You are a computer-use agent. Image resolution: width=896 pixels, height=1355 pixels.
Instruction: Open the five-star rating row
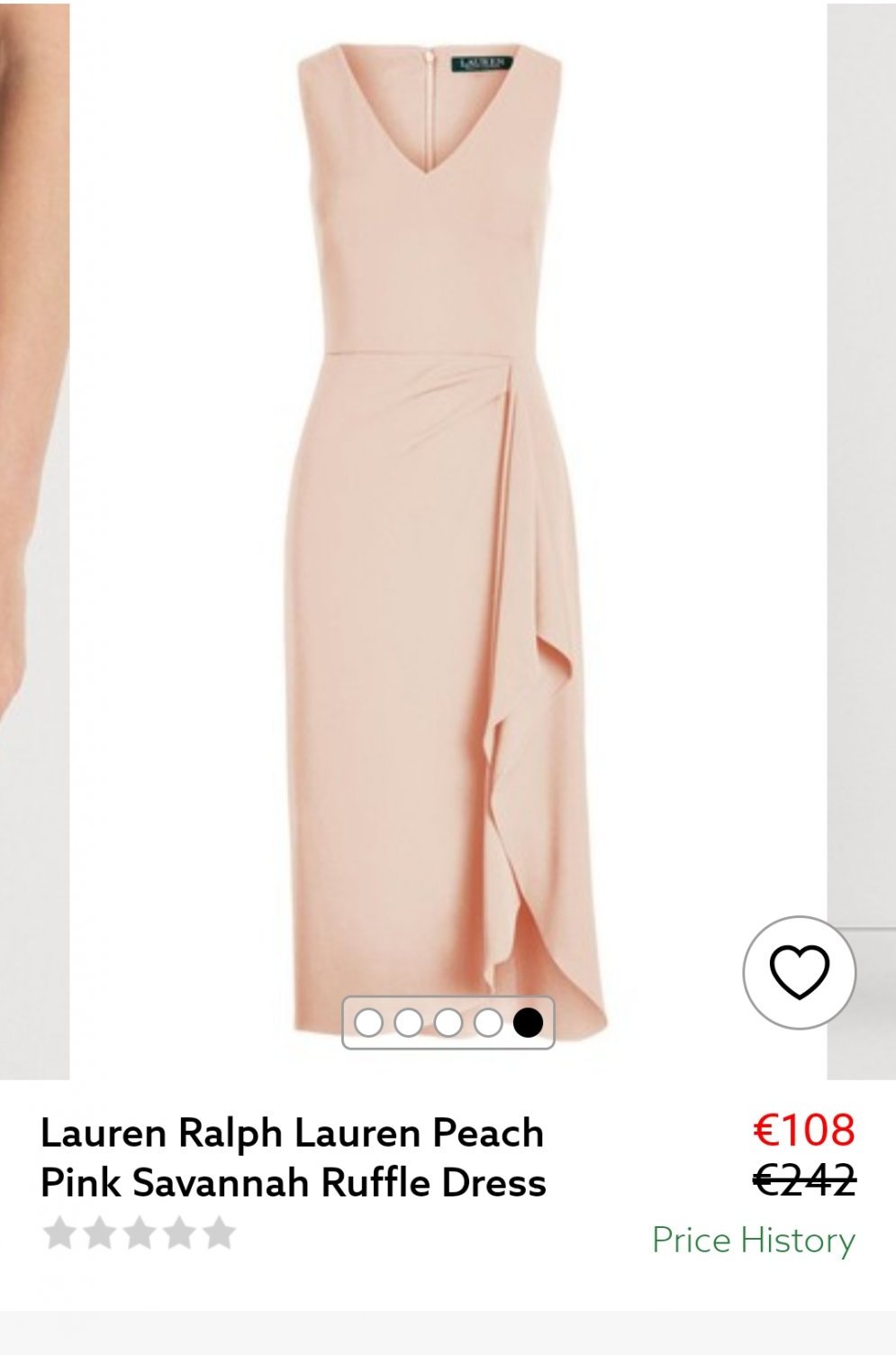(140, 1233)
